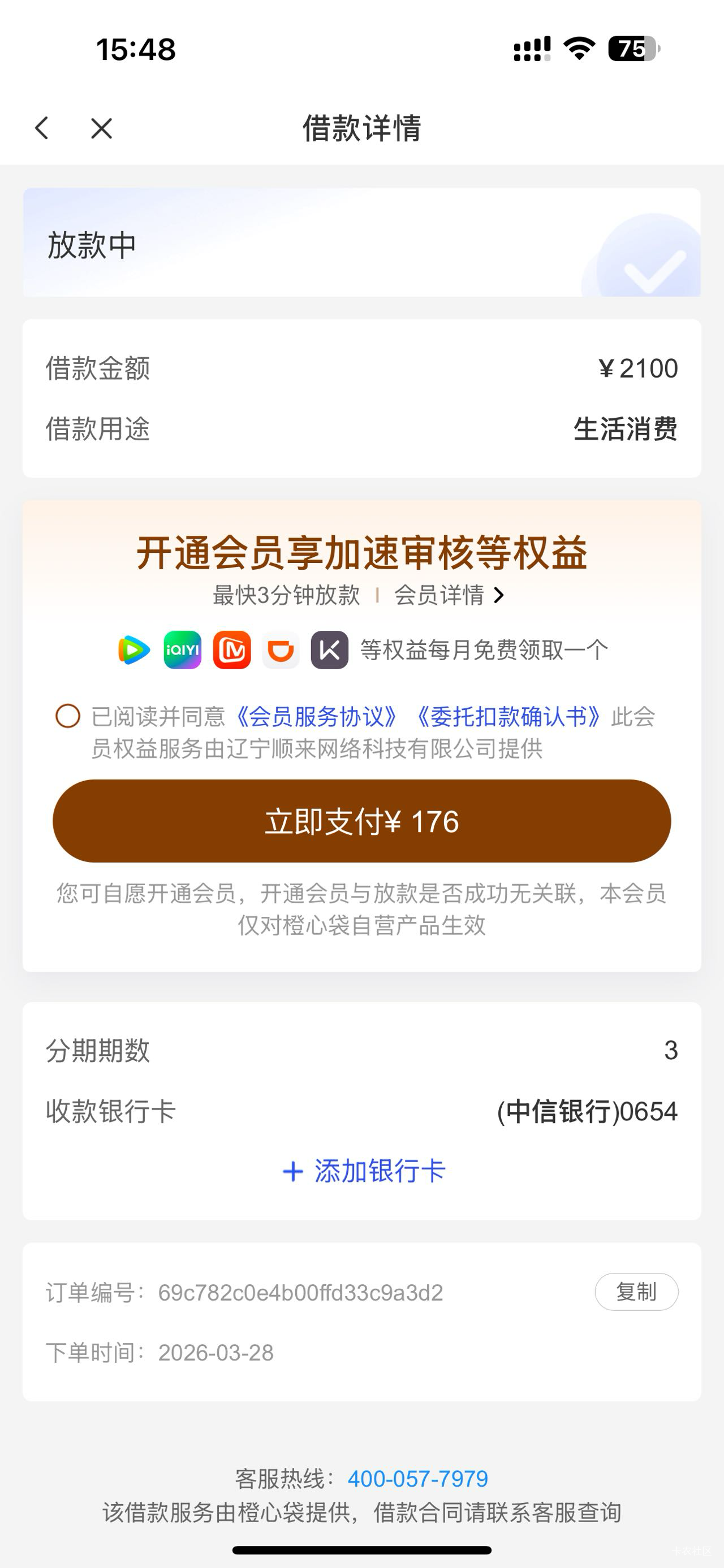Open 会员详情 membership details
Image resolution: width=724 pixels, height=1568 pixels.
449,595
